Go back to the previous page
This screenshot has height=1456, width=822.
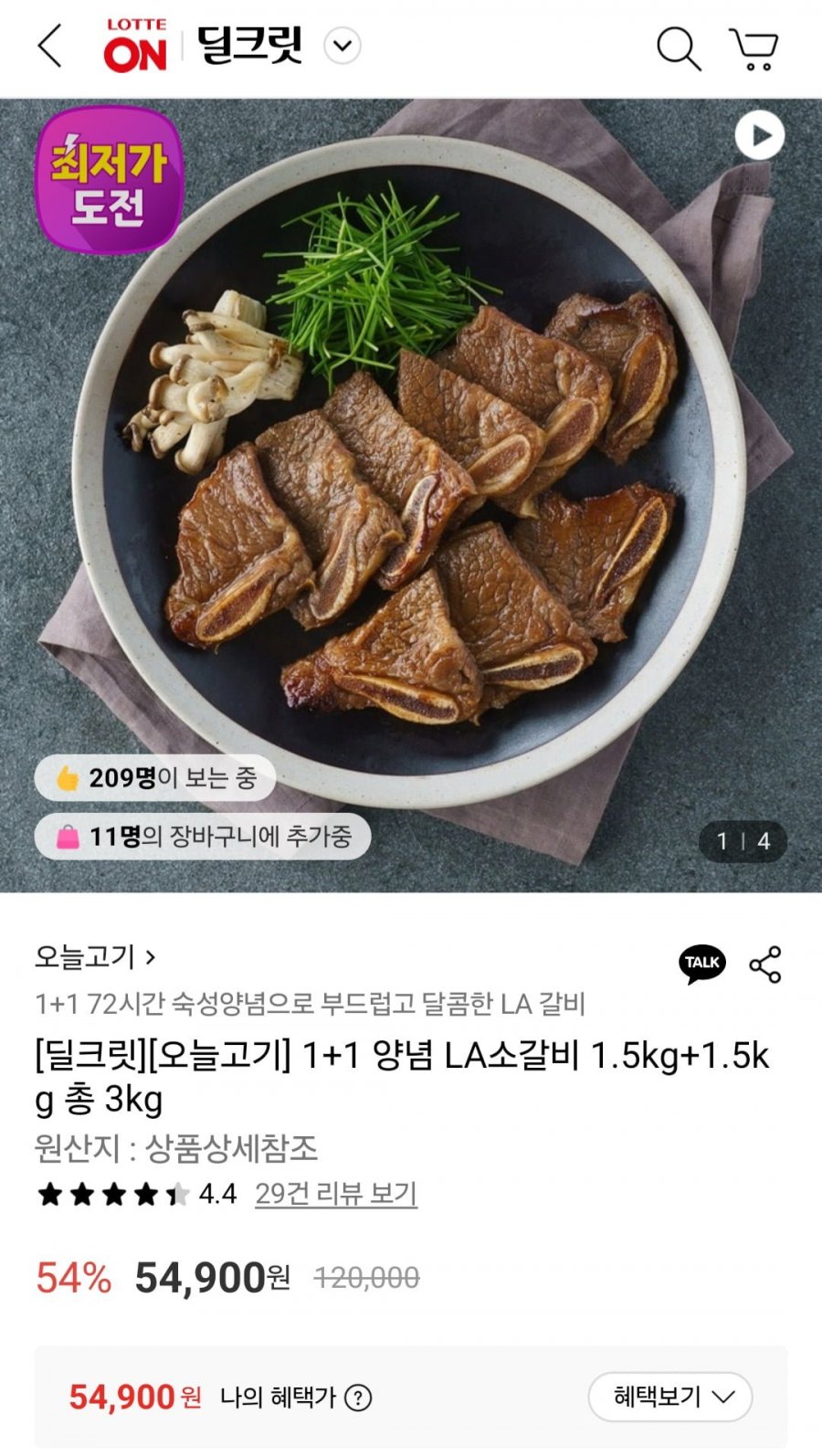pyautogui.click(x=50, y=46)
